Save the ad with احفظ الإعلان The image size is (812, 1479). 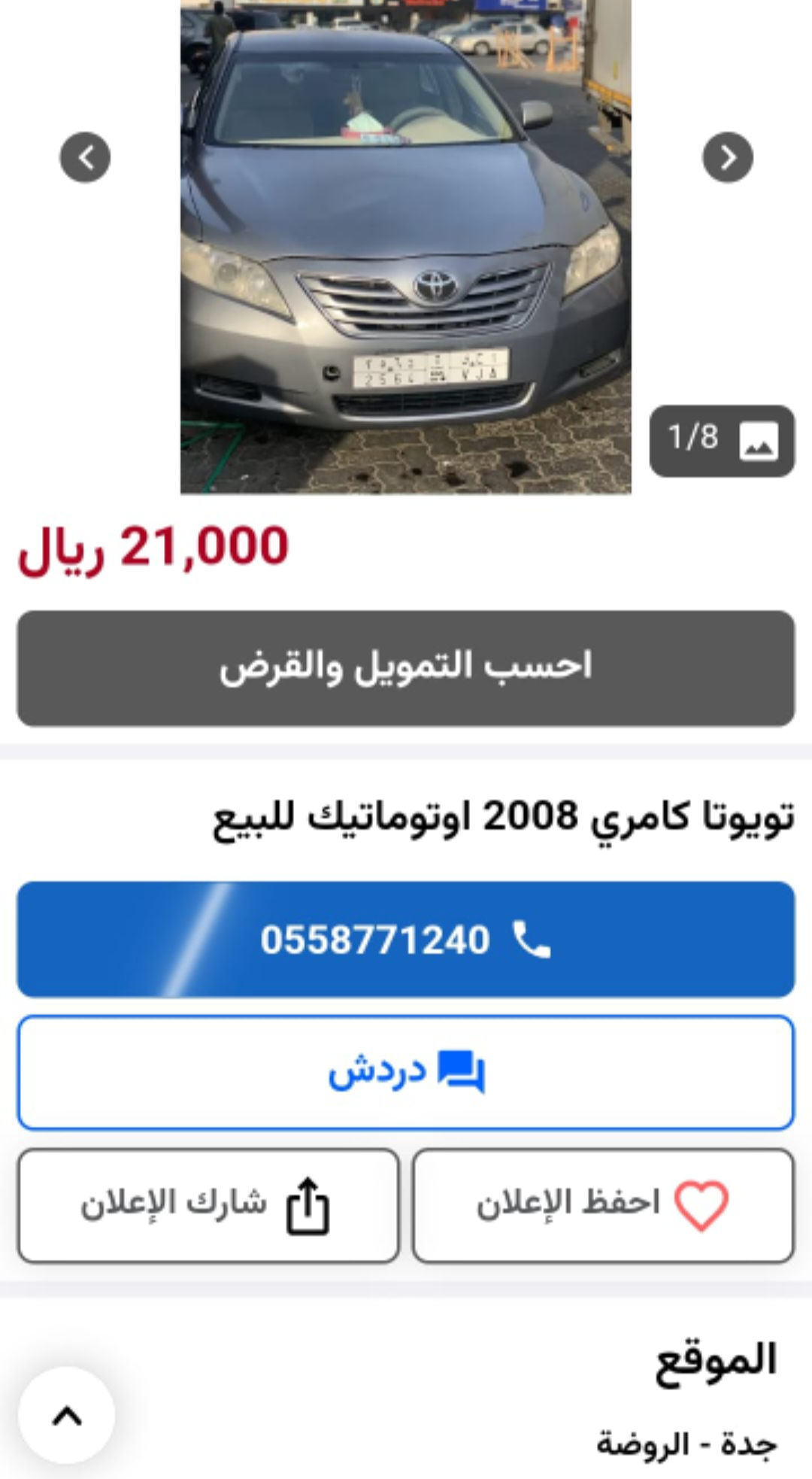pos(603,1205)
